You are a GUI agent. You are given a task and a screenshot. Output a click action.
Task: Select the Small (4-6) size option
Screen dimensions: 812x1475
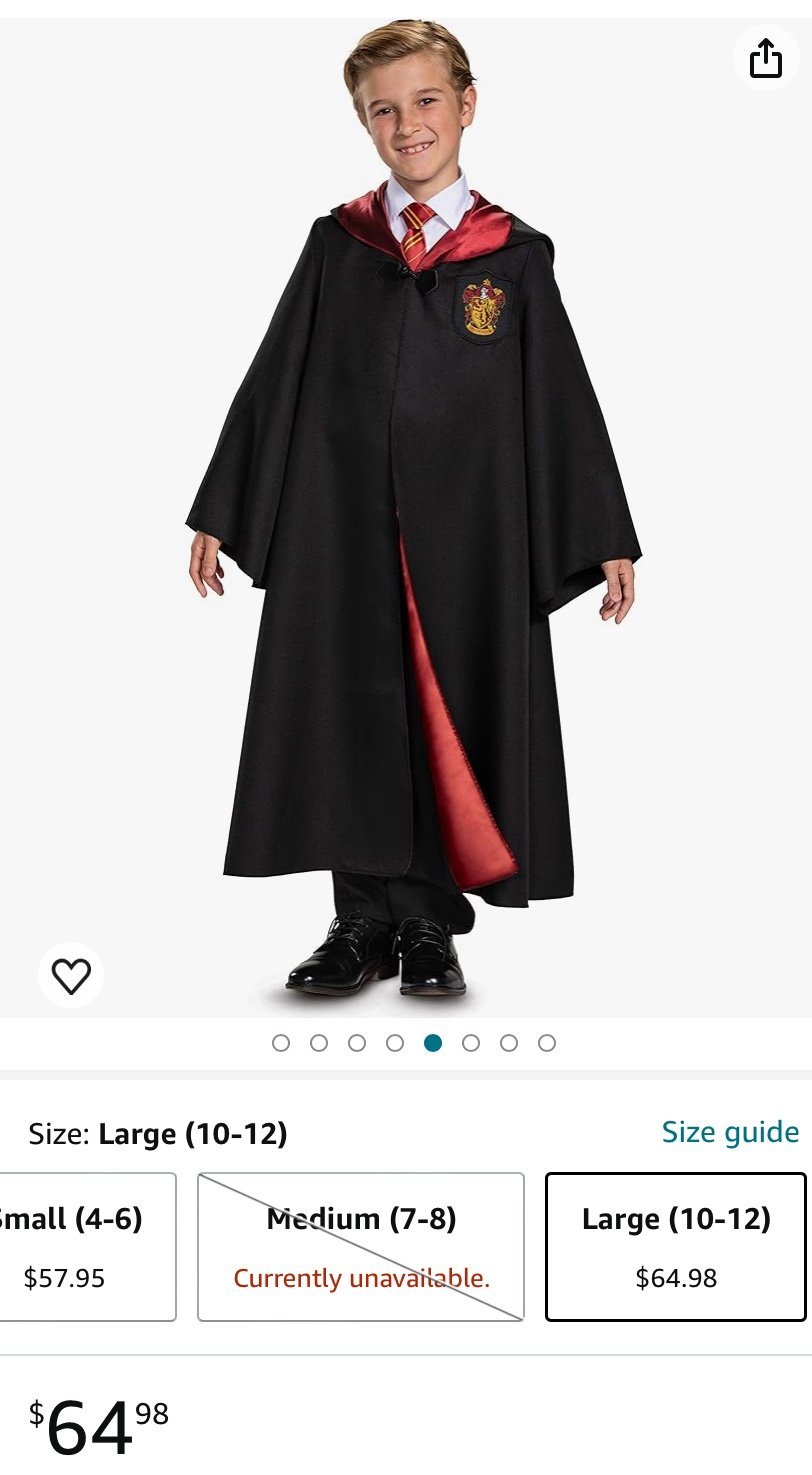coord(88,1247)
